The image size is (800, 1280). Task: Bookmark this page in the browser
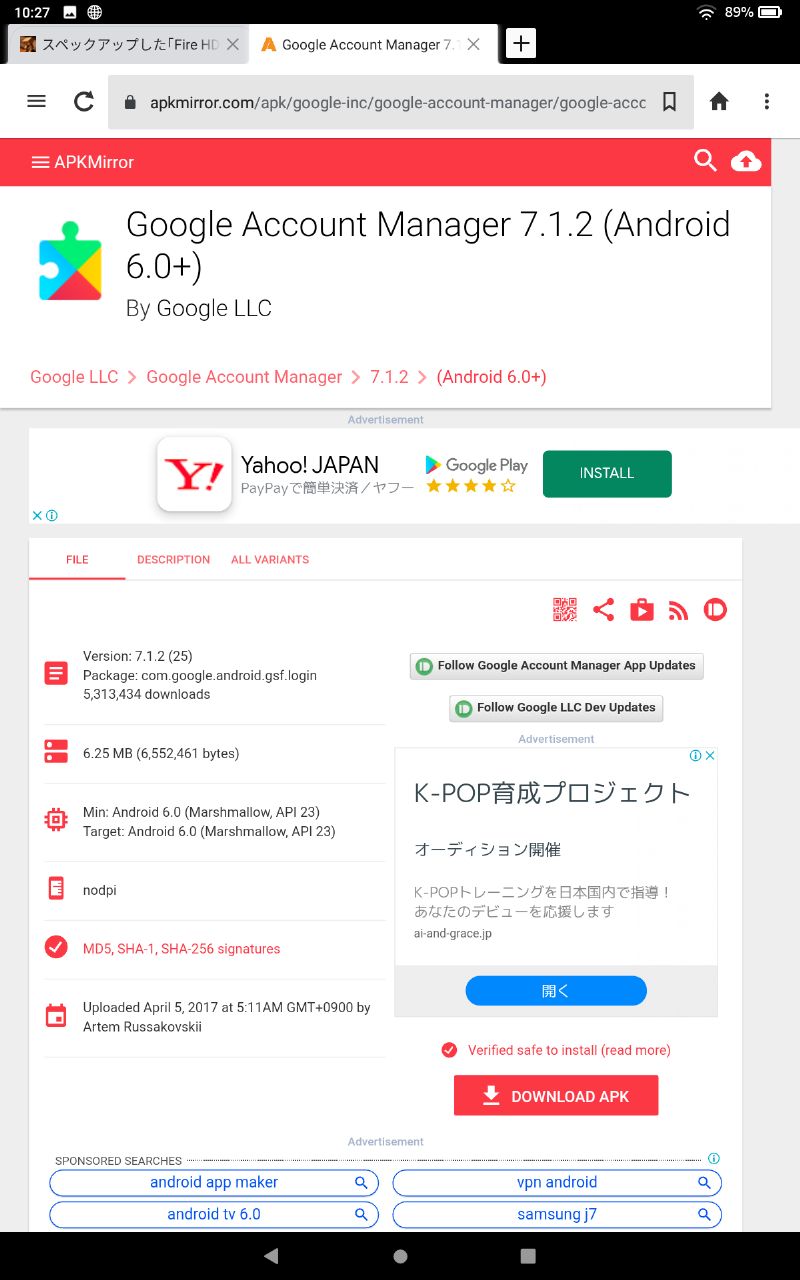[x=670, y=102]
